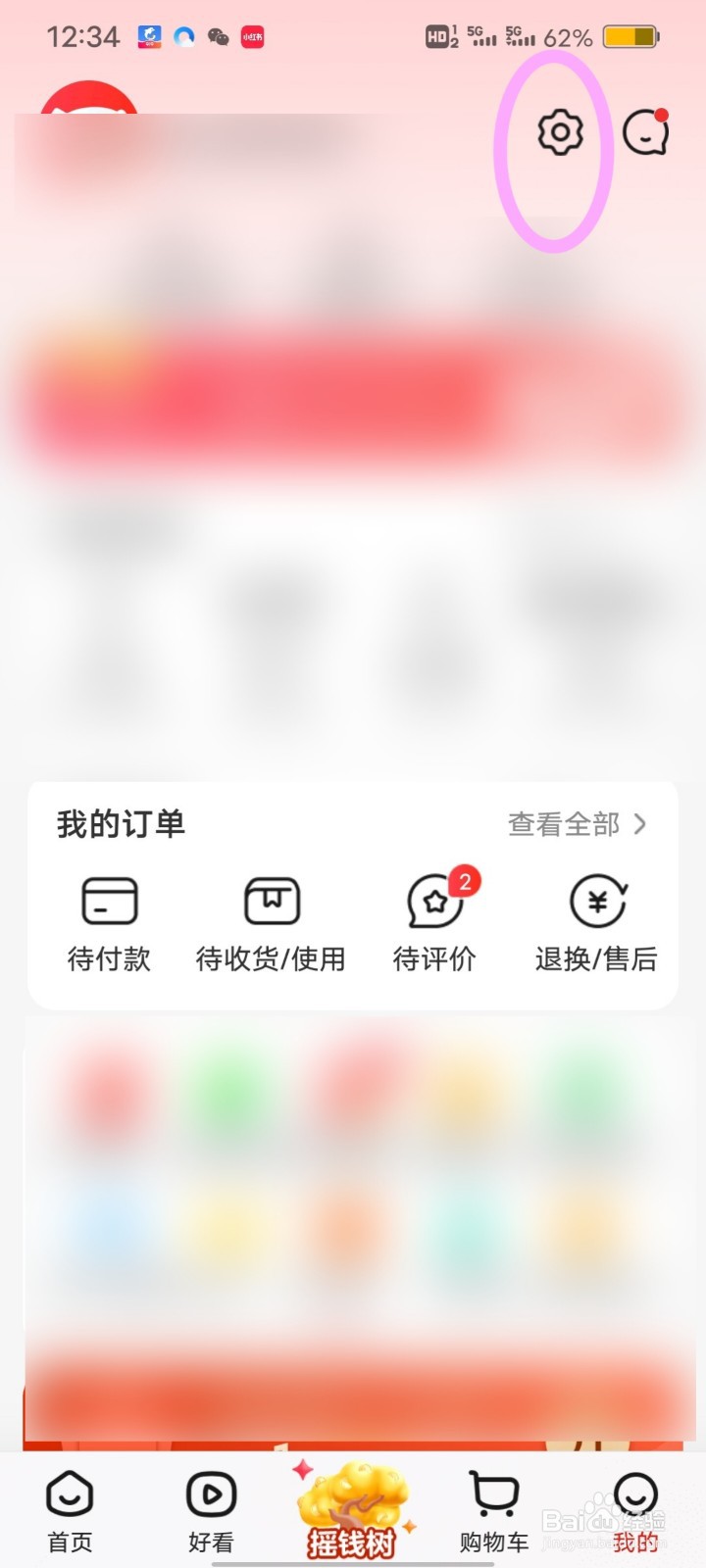
Task: Tap the Xiaohongshu notification icon
Action: [x=251, y=37]
